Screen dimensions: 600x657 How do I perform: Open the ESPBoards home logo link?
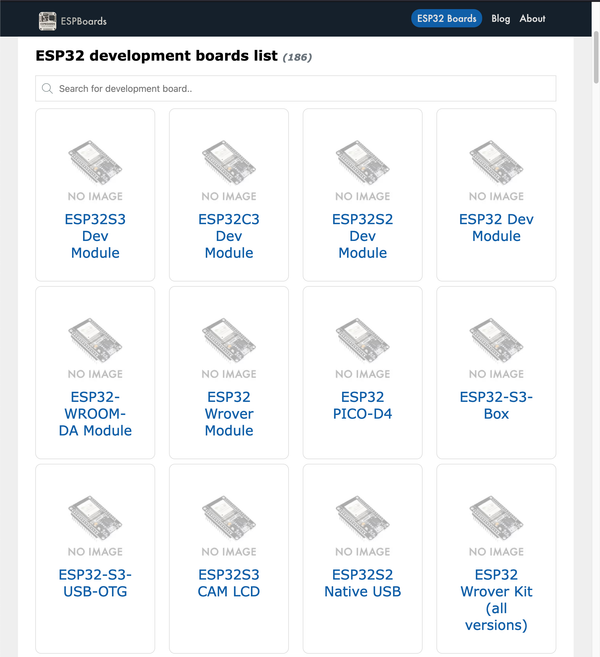click(73, 19)
